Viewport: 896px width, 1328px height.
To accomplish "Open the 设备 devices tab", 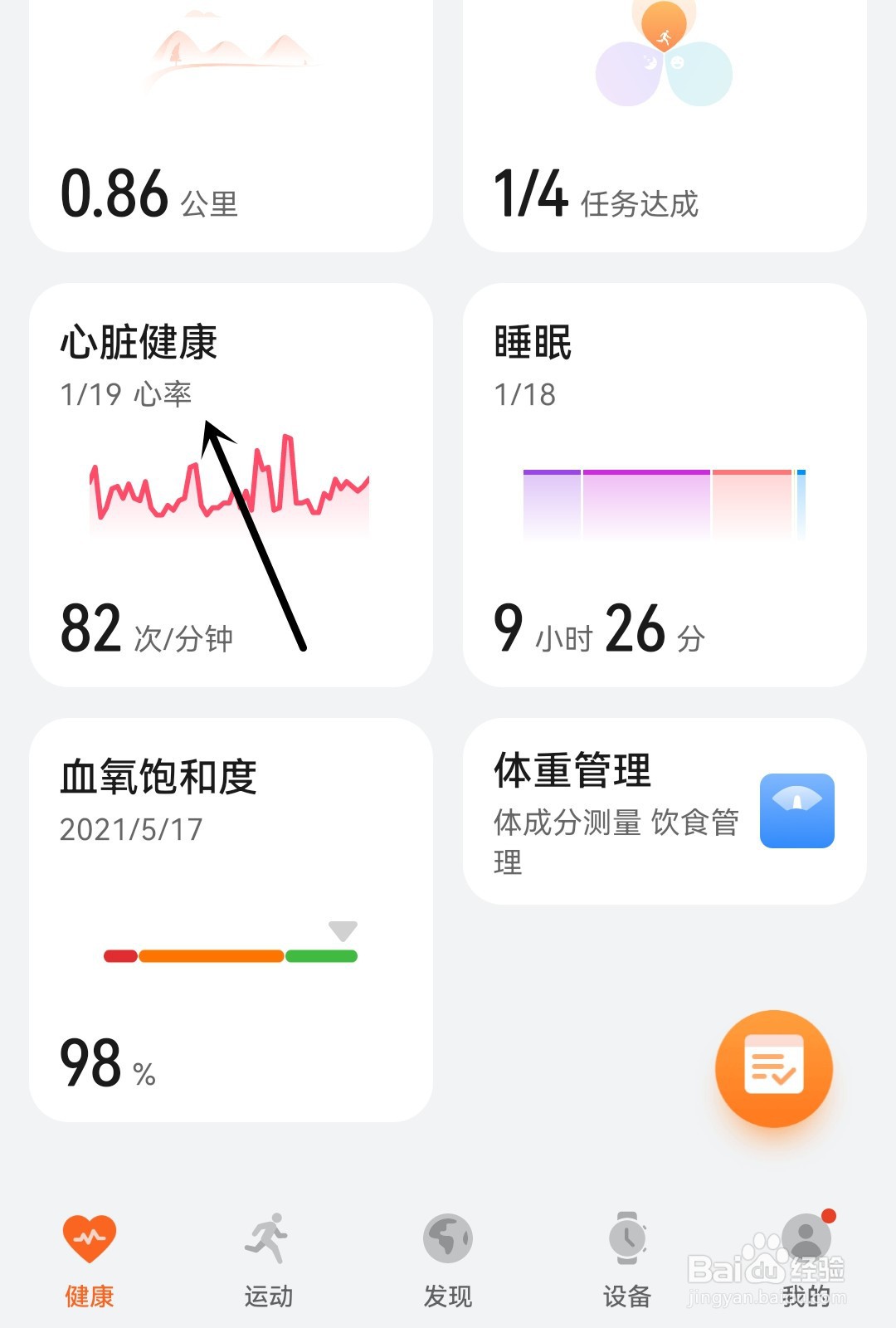I will [627, 1260].
